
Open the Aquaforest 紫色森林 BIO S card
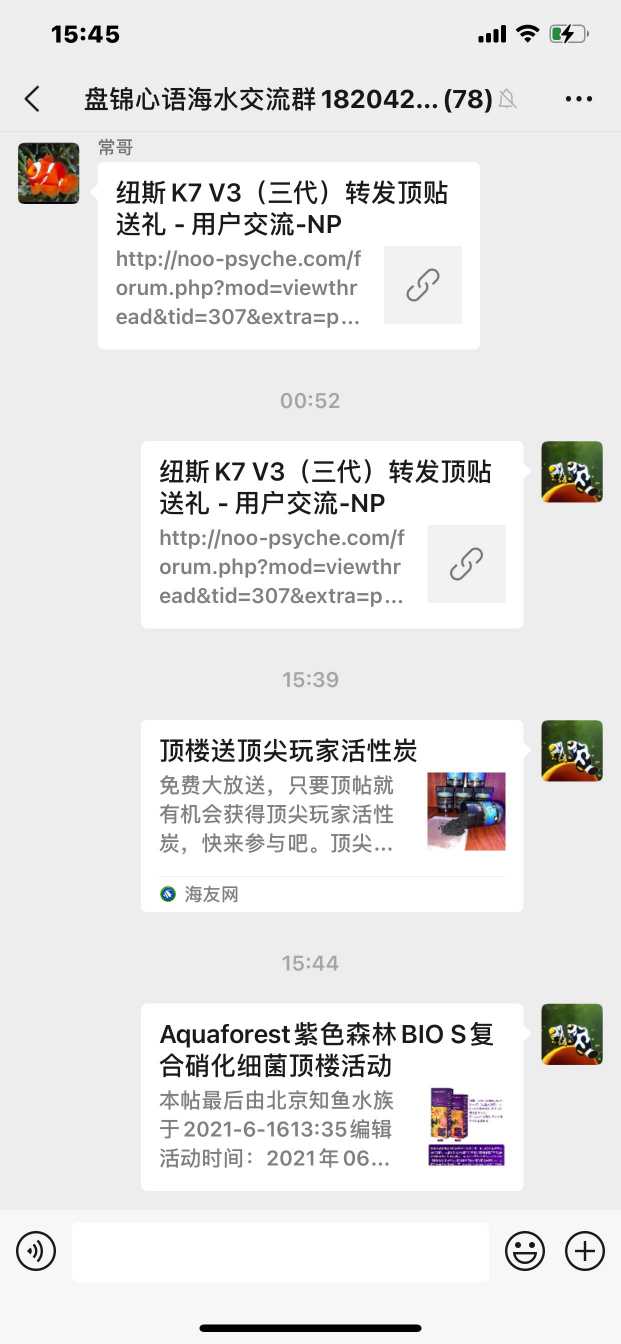331,1096
